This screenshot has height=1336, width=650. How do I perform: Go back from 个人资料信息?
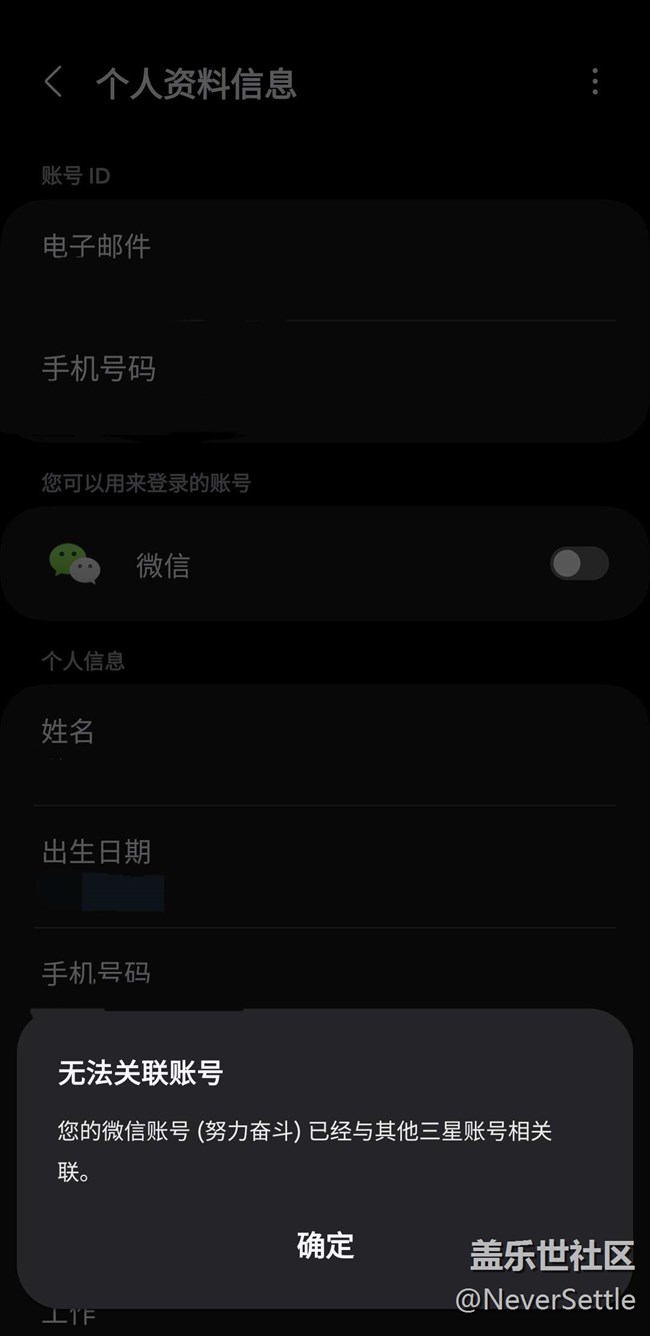coord(54,83)
